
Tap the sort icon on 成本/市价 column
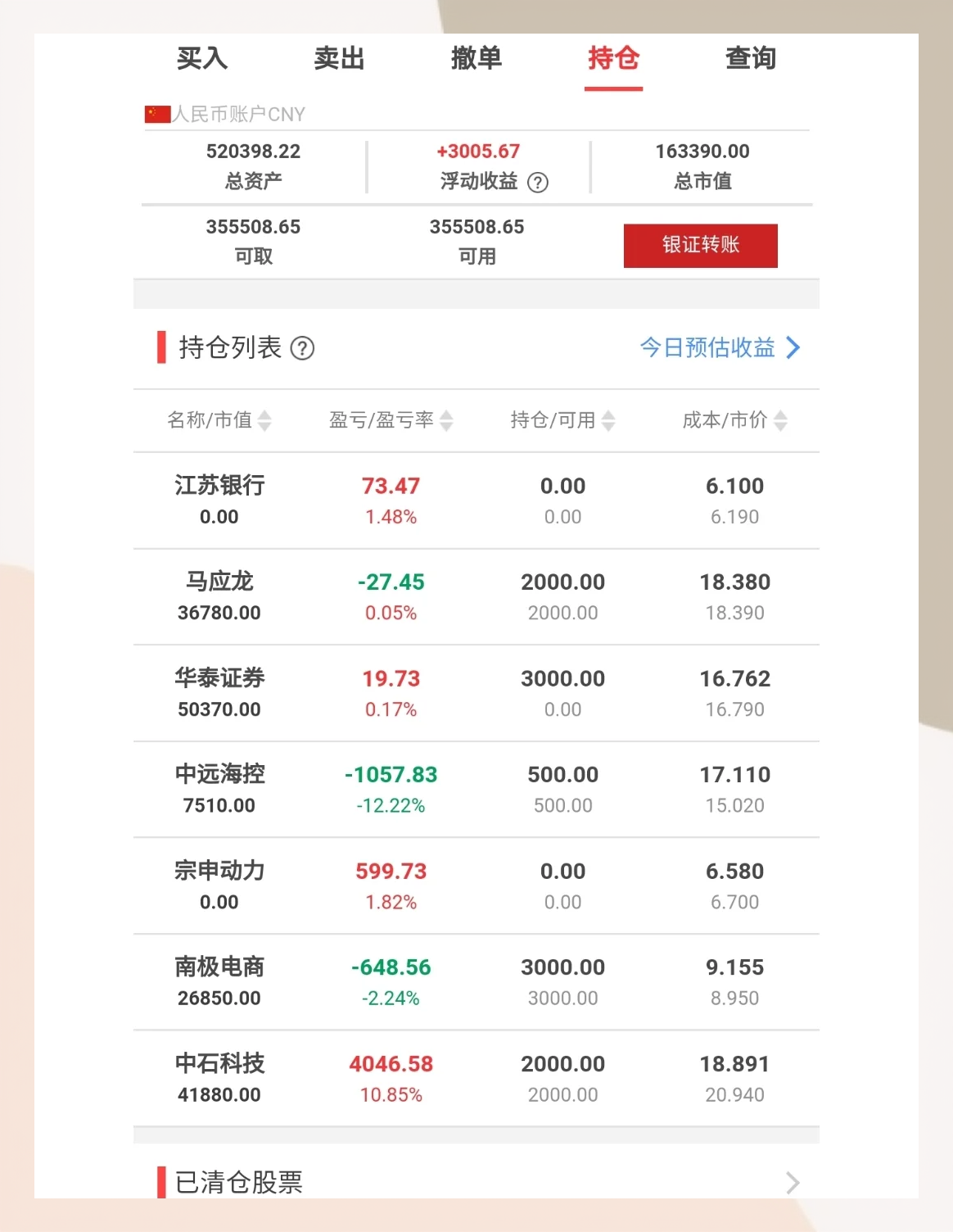tap(780, 420)
